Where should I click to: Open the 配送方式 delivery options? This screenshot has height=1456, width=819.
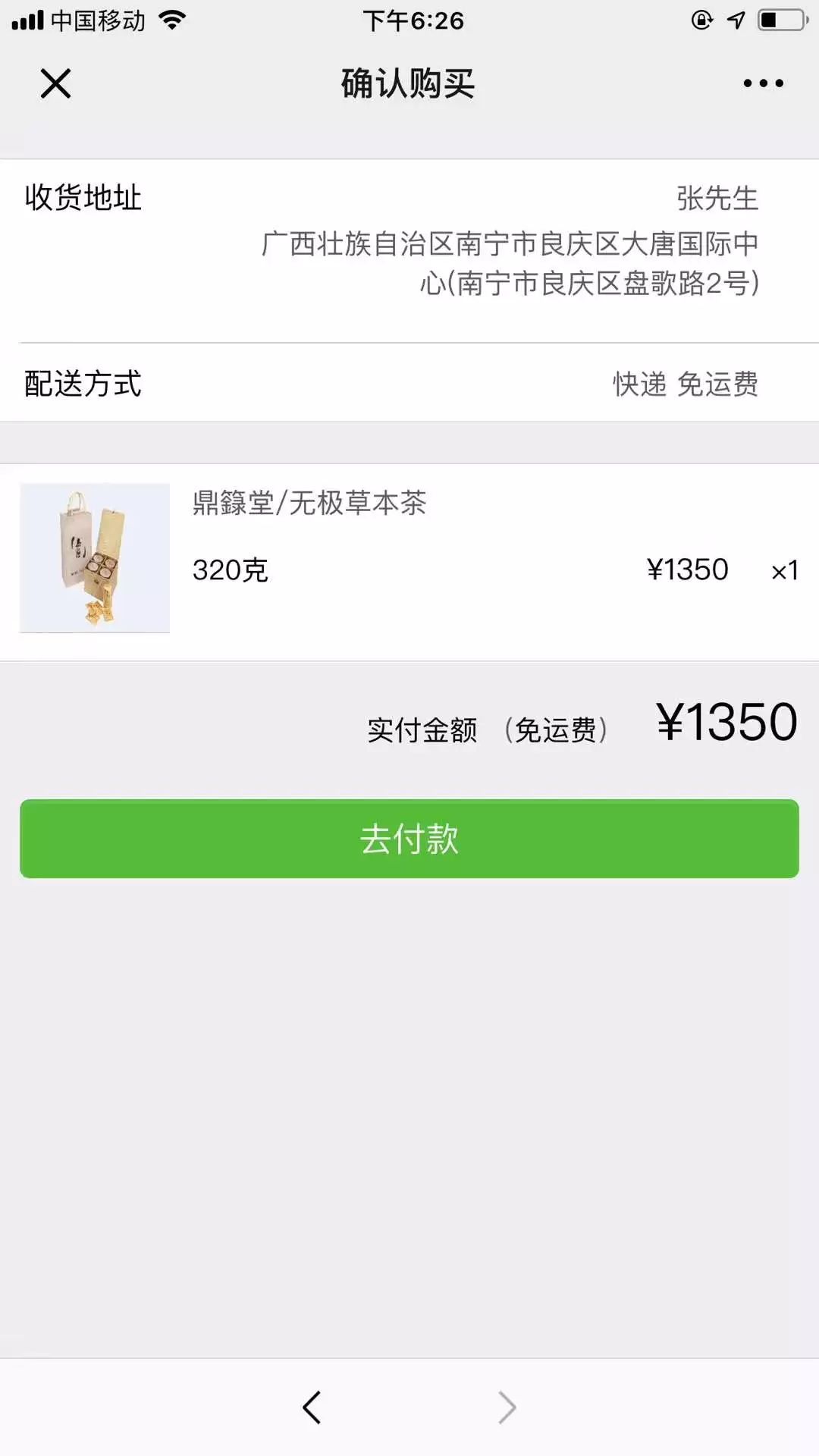(x=409, y=384)
